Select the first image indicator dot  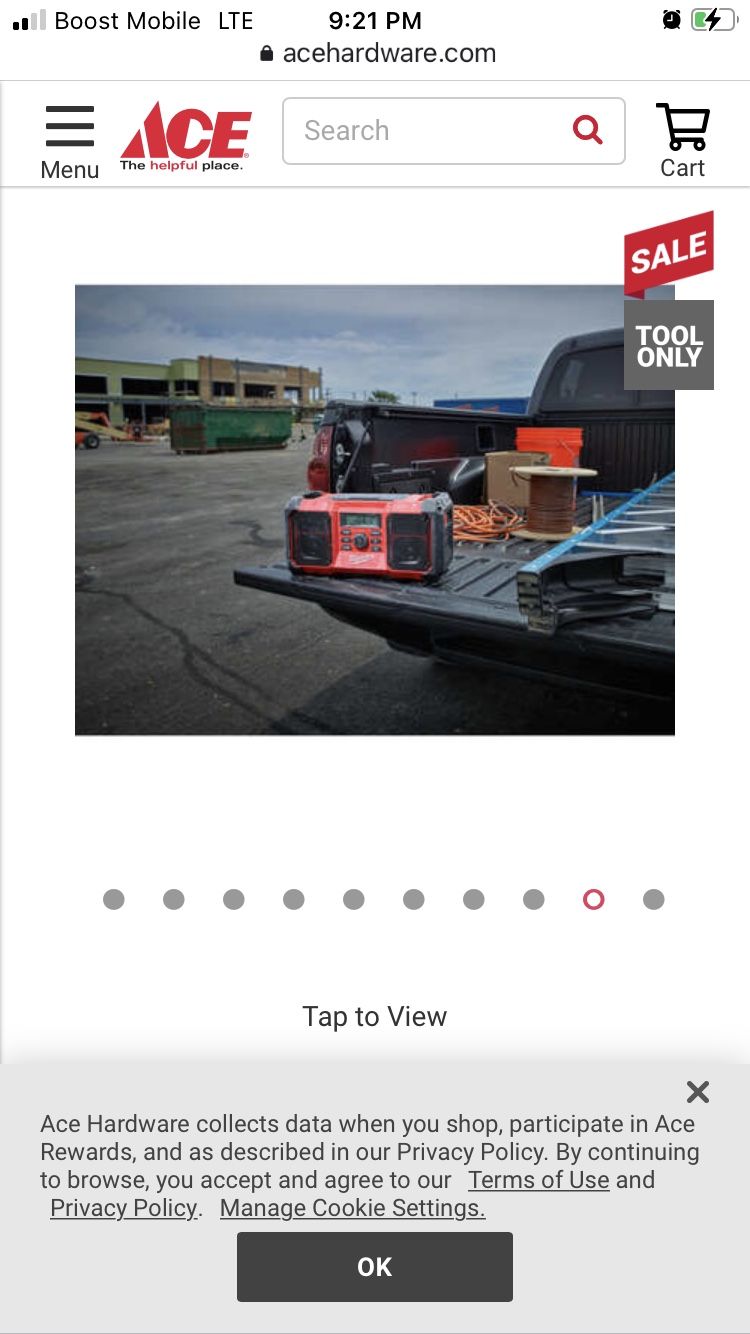click(x=114, y=899)
